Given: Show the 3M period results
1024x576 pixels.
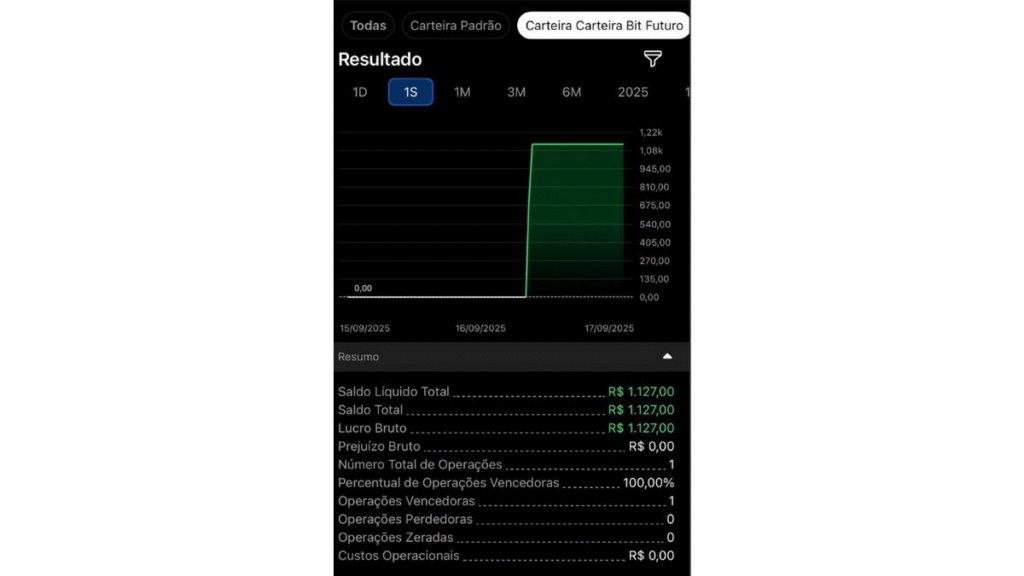Looking at the screenshot, I should click(516, 92).
